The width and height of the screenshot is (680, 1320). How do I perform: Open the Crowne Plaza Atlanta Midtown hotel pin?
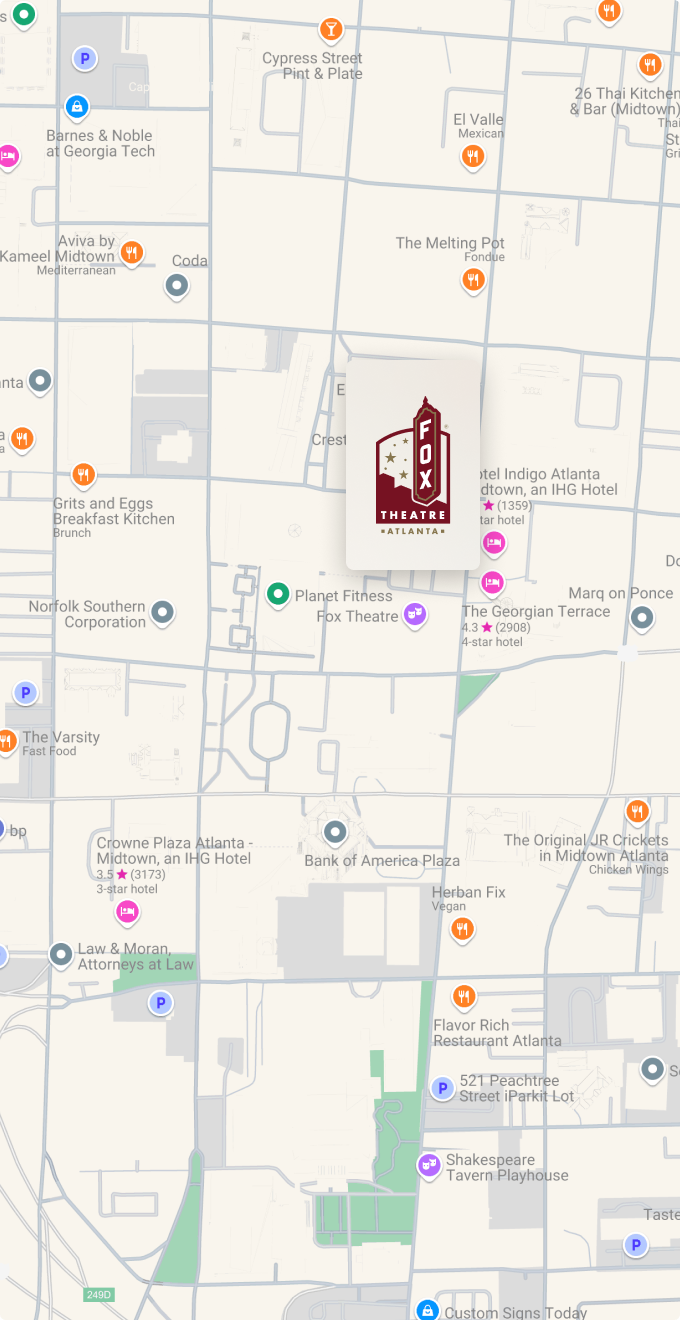pos(127,910)
